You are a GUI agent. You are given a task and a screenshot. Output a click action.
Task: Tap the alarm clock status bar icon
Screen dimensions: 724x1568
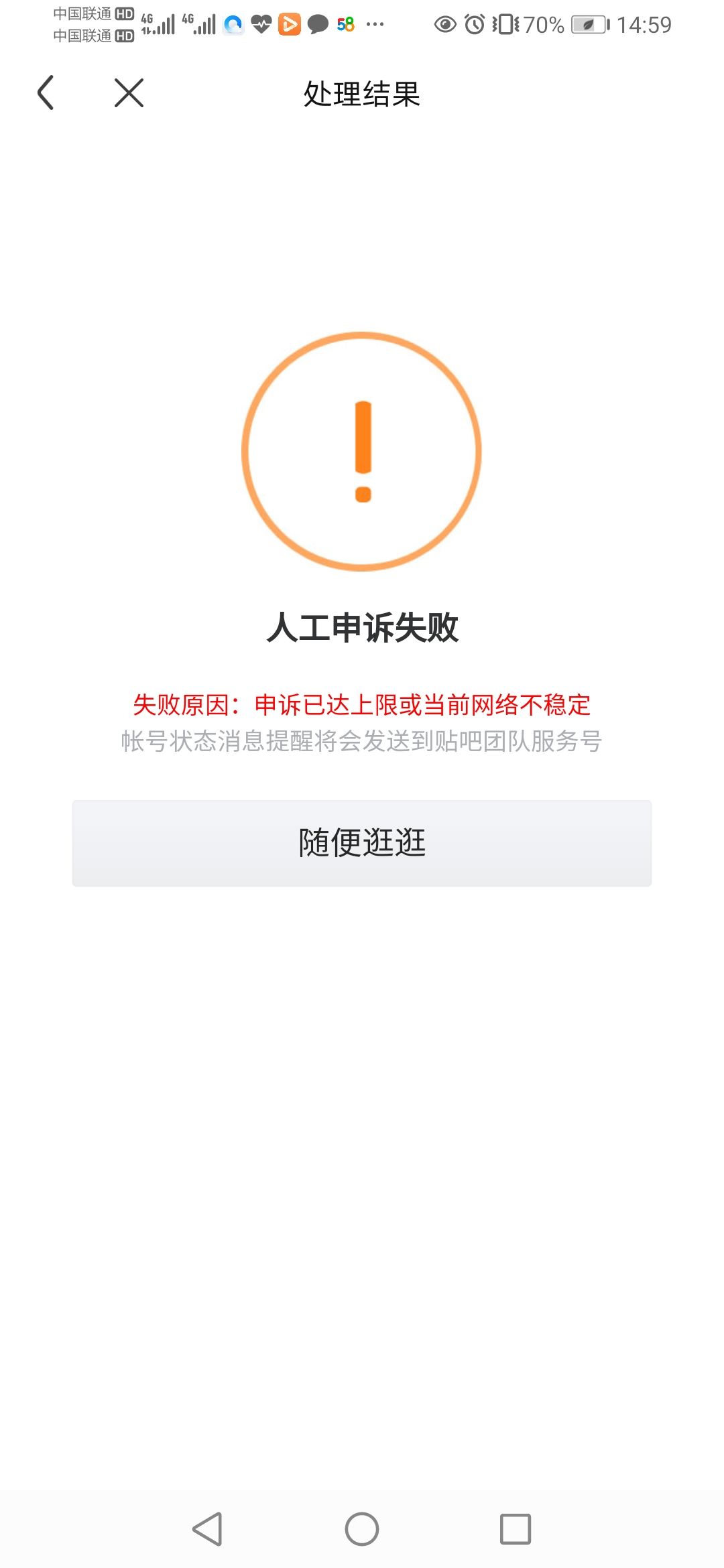(x=474, y=22)
